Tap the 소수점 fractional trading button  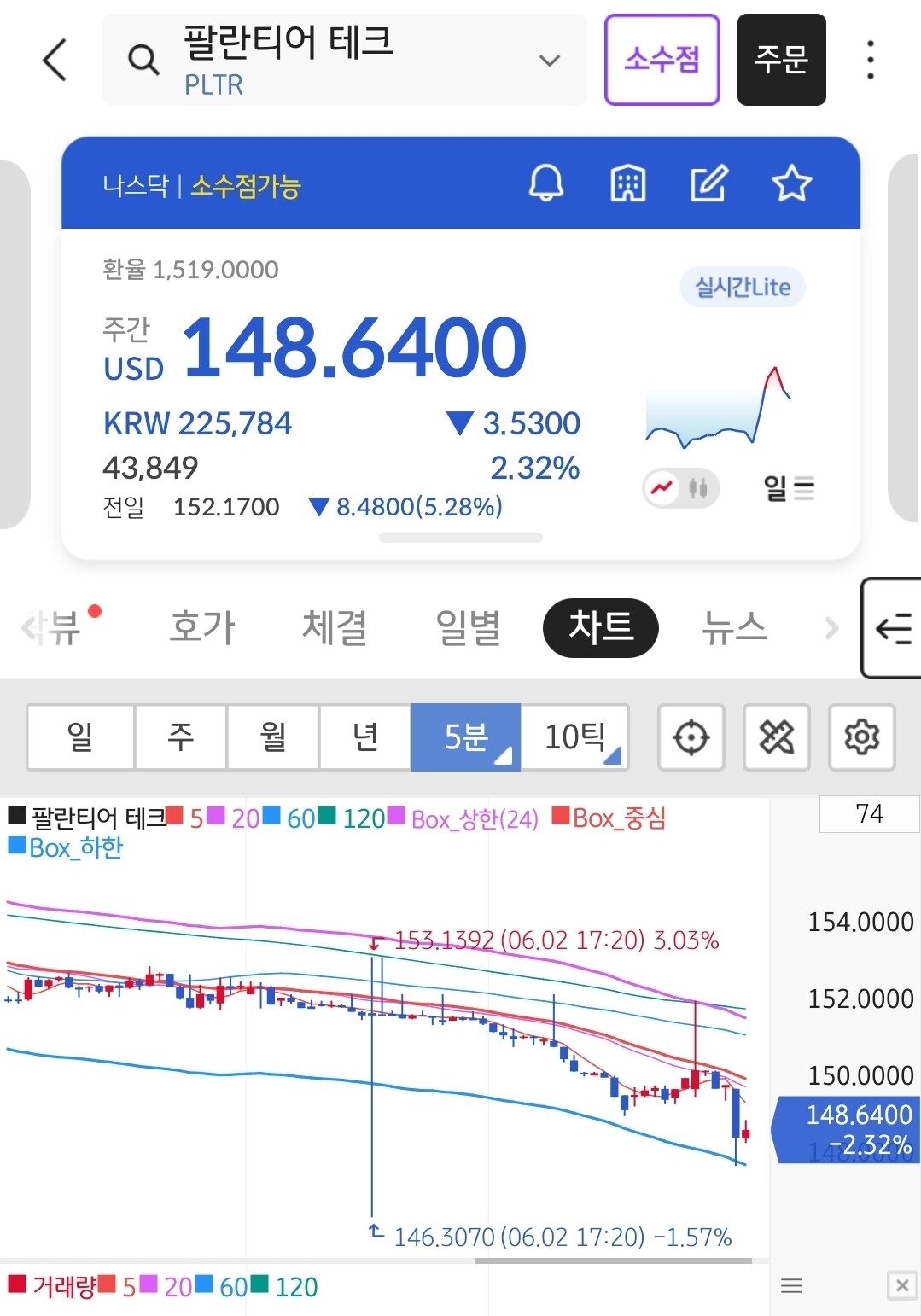point(662,60)
